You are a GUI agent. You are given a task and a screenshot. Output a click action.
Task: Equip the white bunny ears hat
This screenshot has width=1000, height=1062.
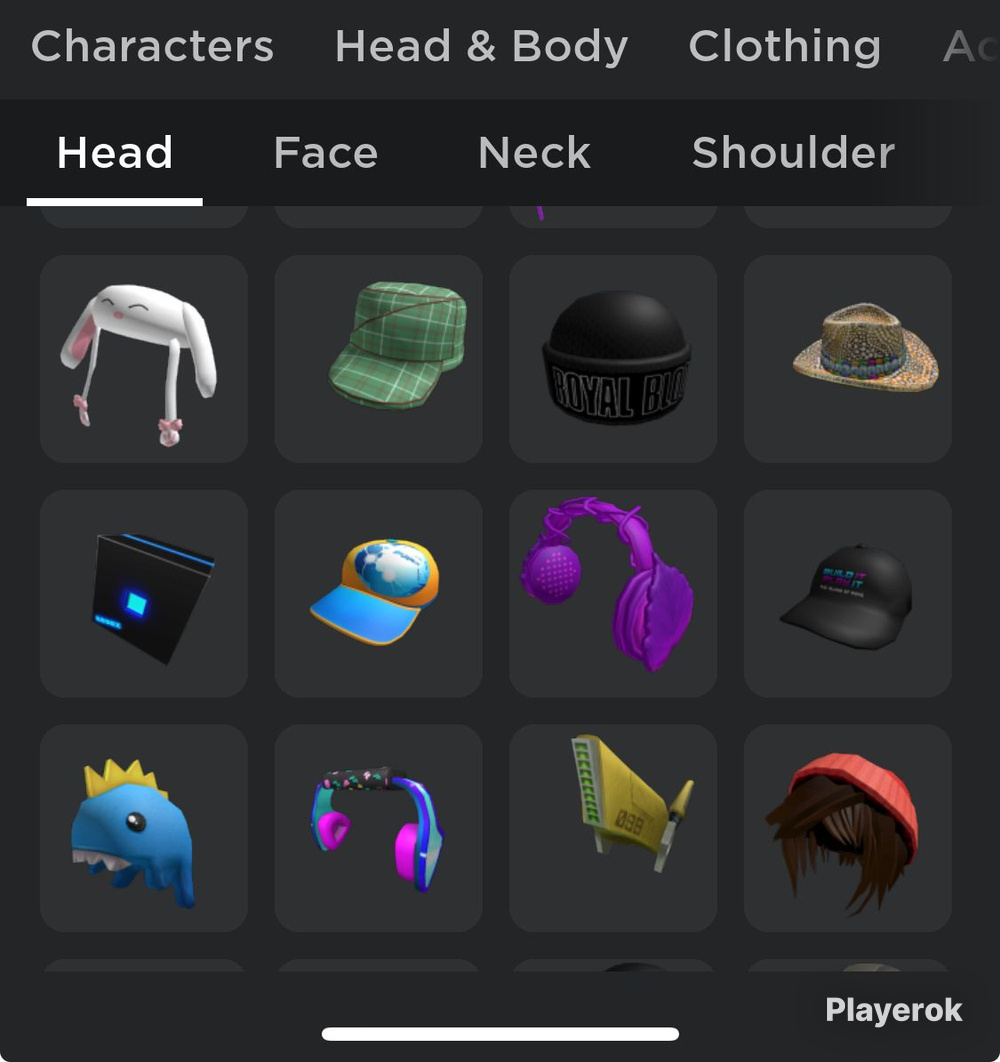point(144,359)
